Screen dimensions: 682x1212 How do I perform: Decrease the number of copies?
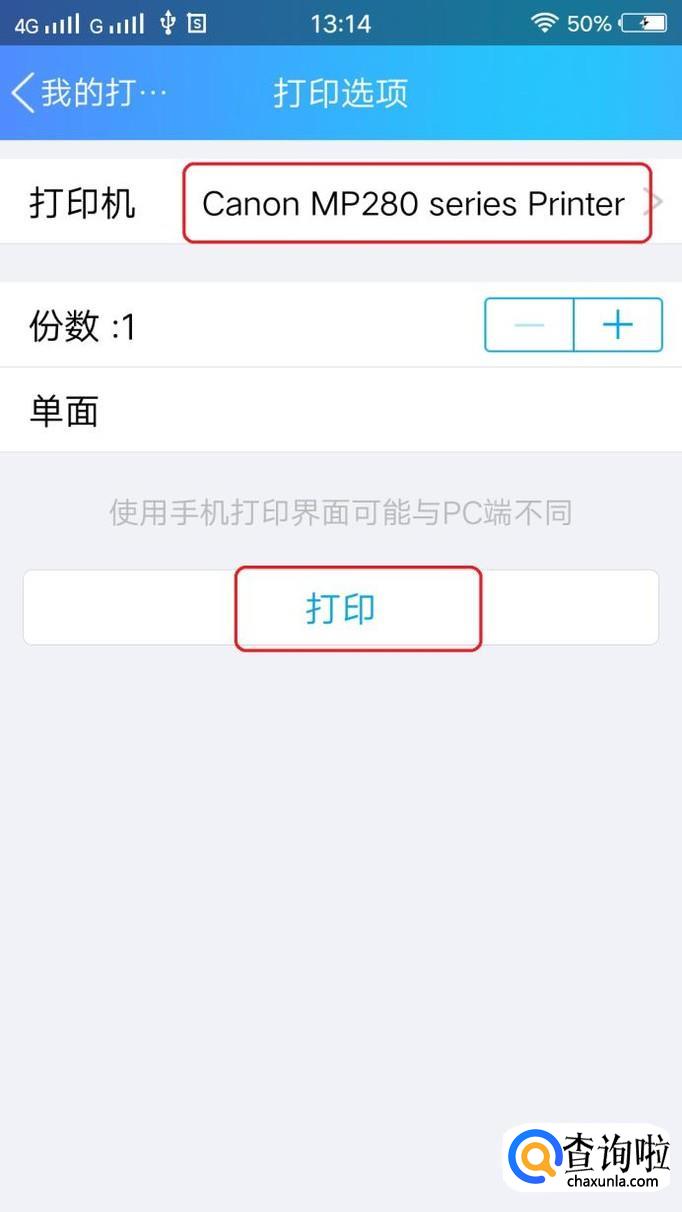(x=529, y=325)
